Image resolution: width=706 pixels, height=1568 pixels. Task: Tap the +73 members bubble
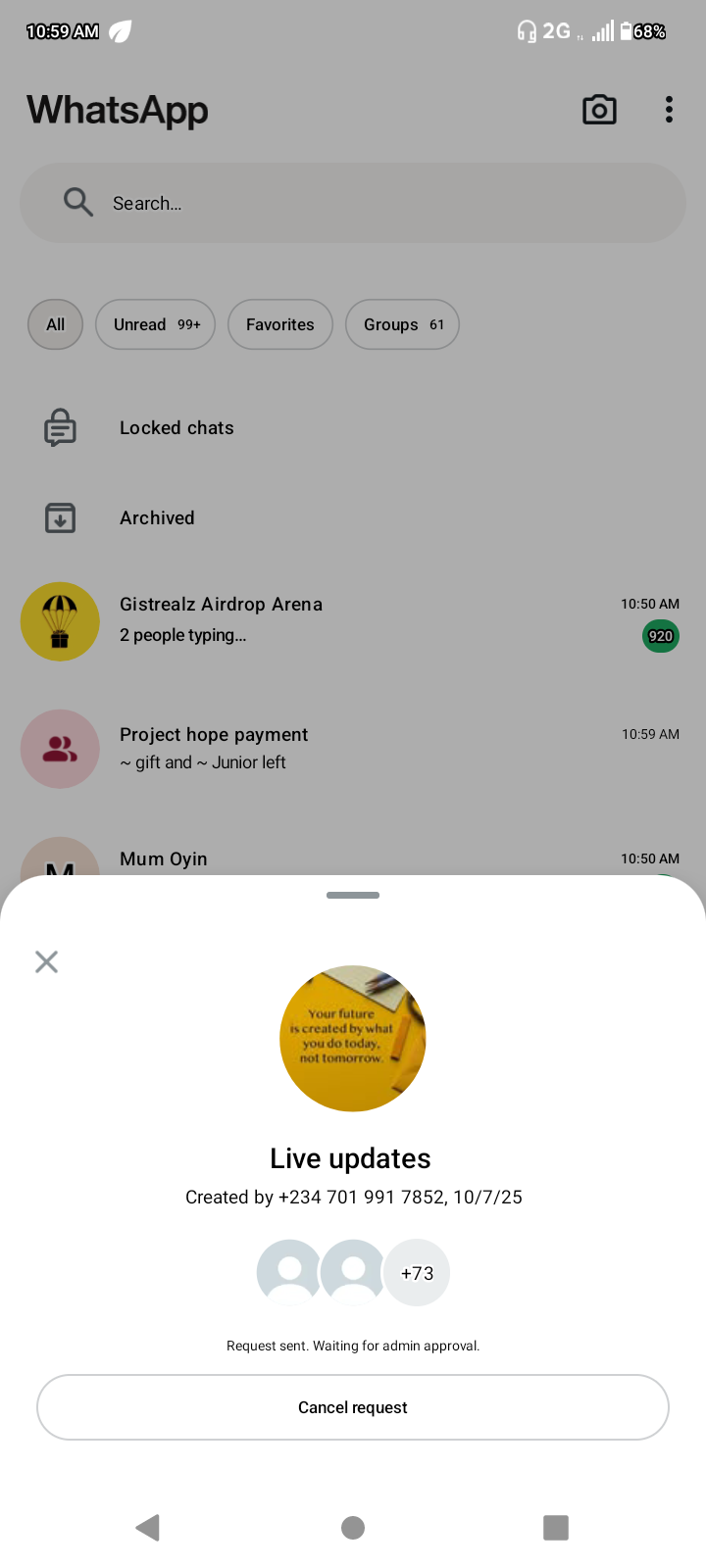(417, 1273)
